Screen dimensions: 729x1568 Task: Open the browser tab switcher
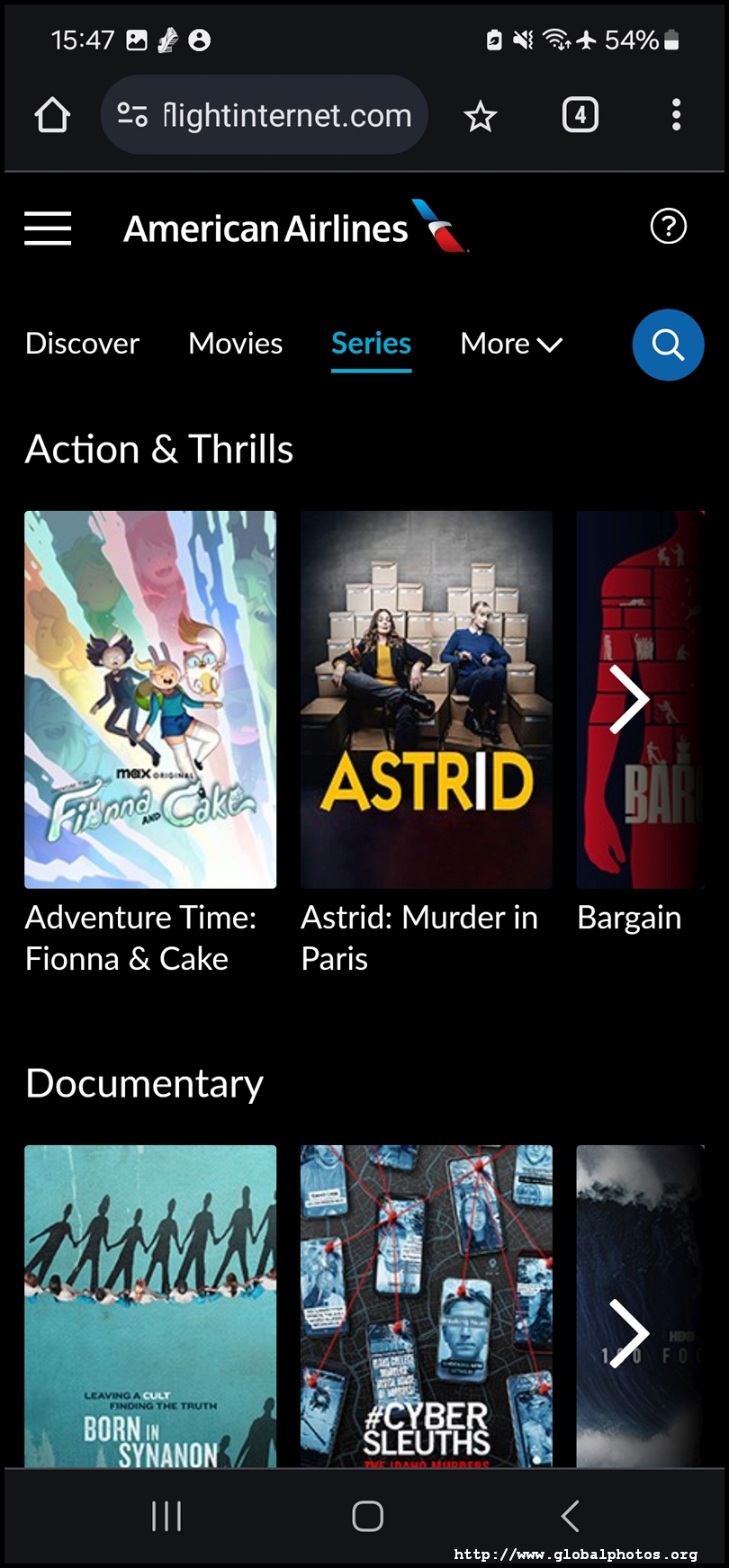coord(580,115)
